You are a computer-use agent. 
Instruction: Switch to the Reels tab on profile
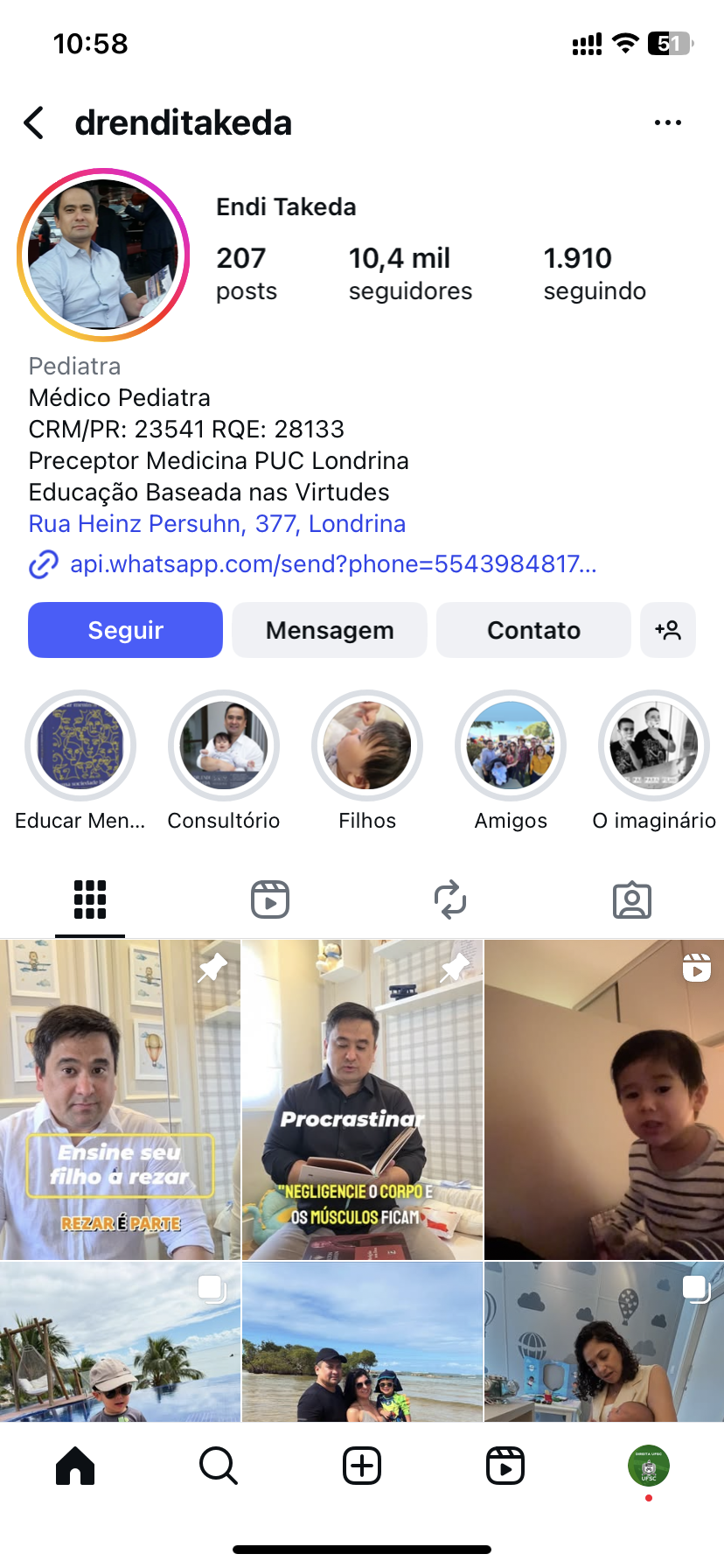point(270,899)
